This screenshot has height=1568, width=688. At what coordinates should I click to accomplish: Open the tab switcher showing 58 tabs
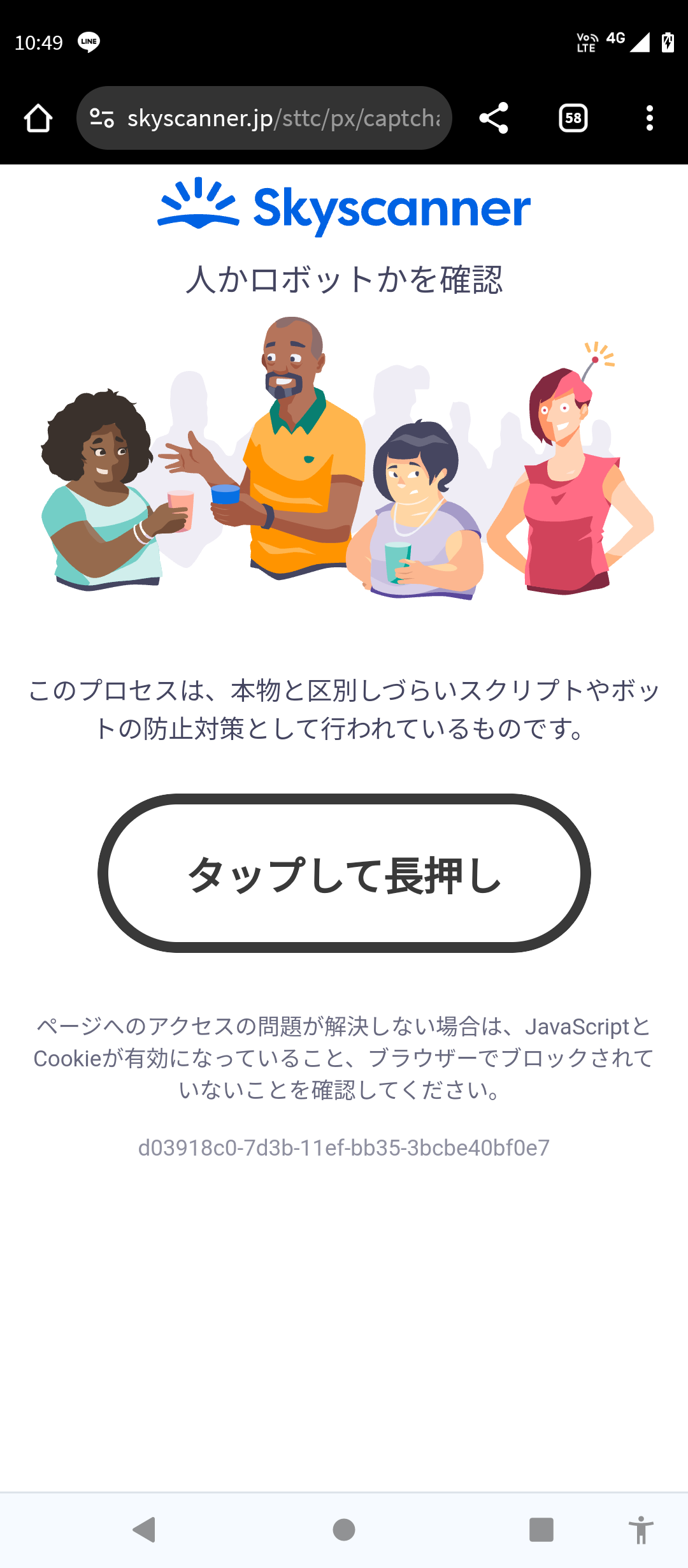coord(573,119)
